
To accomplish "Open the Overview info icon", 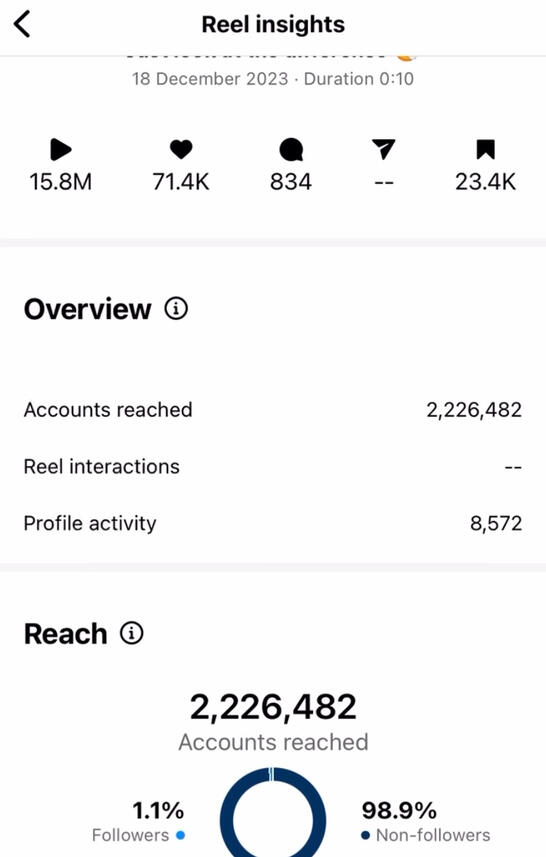I will click(x=176, y=309).
